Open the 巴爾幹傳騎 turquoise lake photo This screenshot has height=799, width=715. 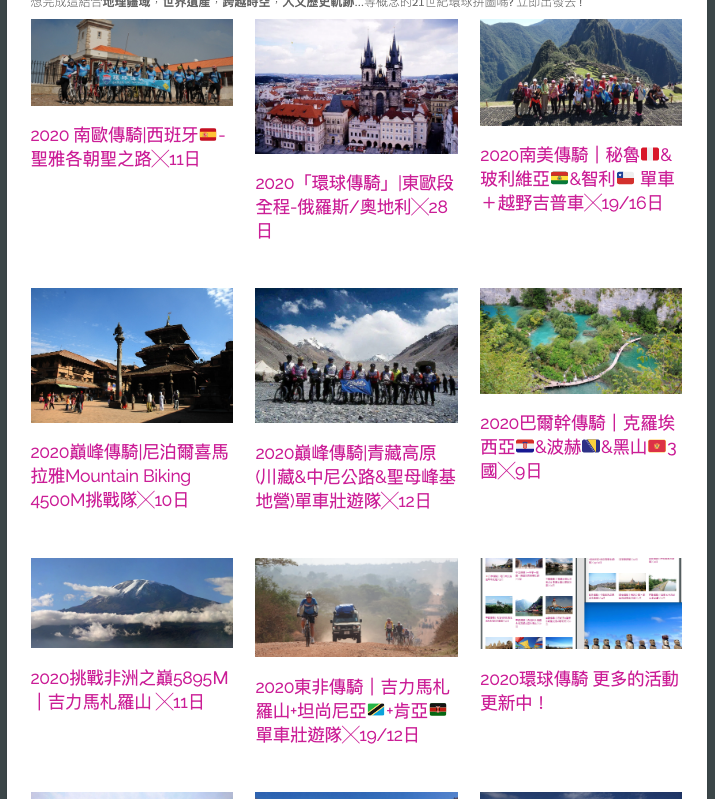point(580,341)
